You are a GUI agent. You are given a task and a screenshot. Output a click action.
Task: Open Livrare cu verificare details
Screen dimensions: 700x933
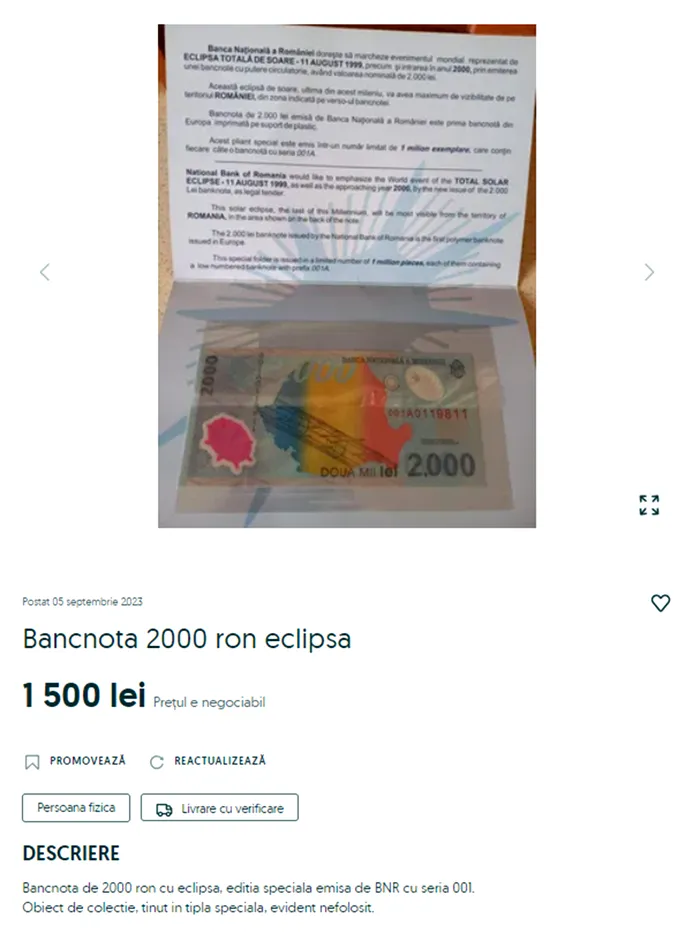[219, 808]
